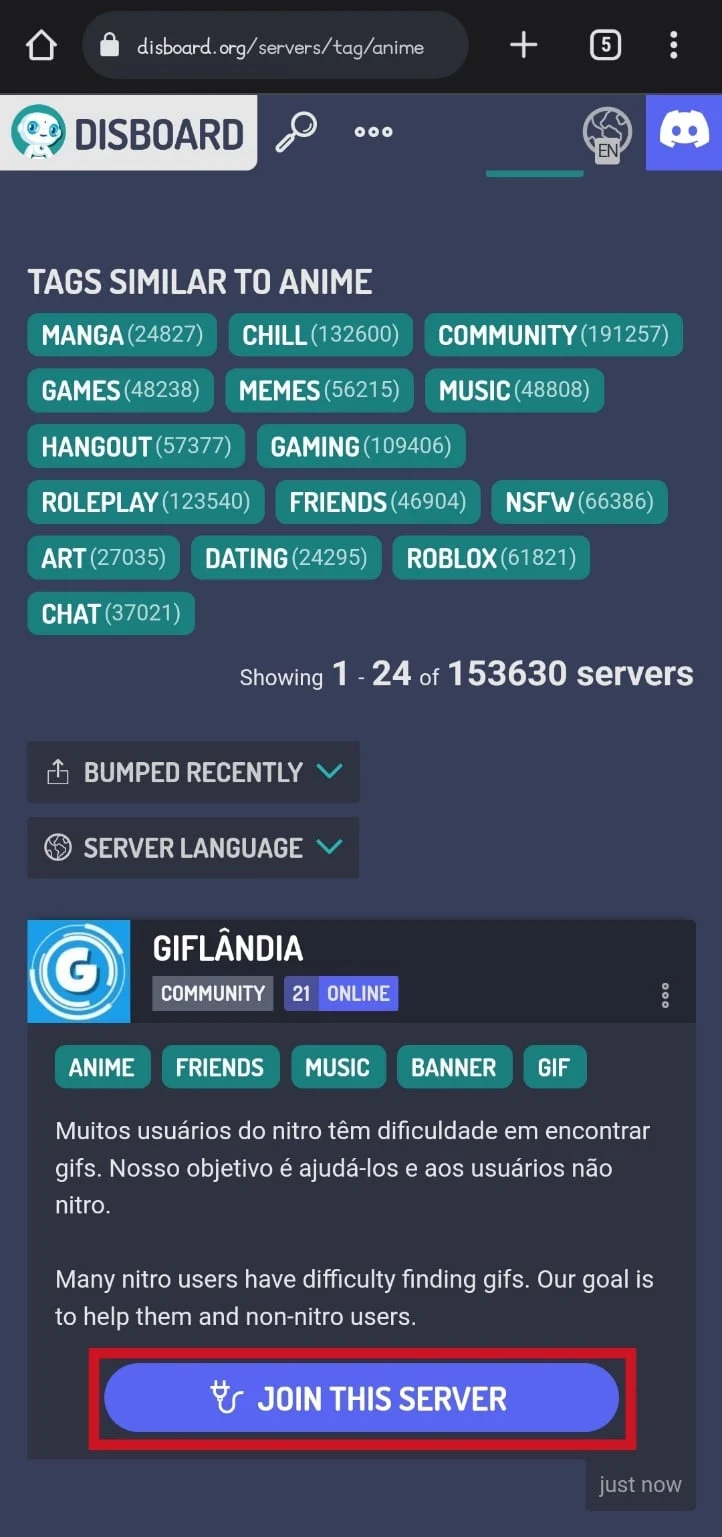The width and height of the screenshot is (722, 1537).
Task: Tap the GIF tag on Giflândia
Action: (553, 1067)
